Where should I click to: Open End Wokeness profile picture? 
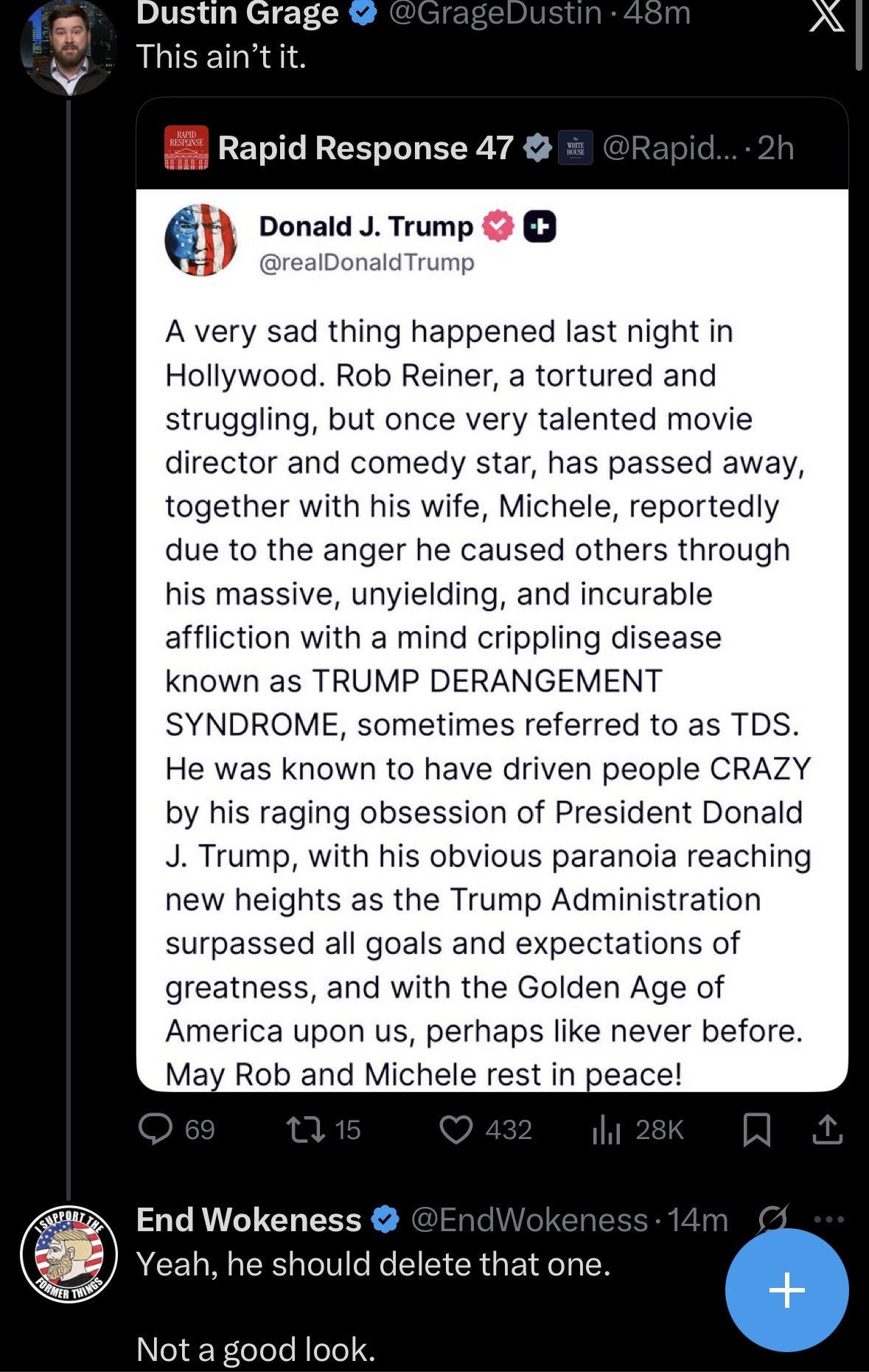click(x=69, y=1254)
